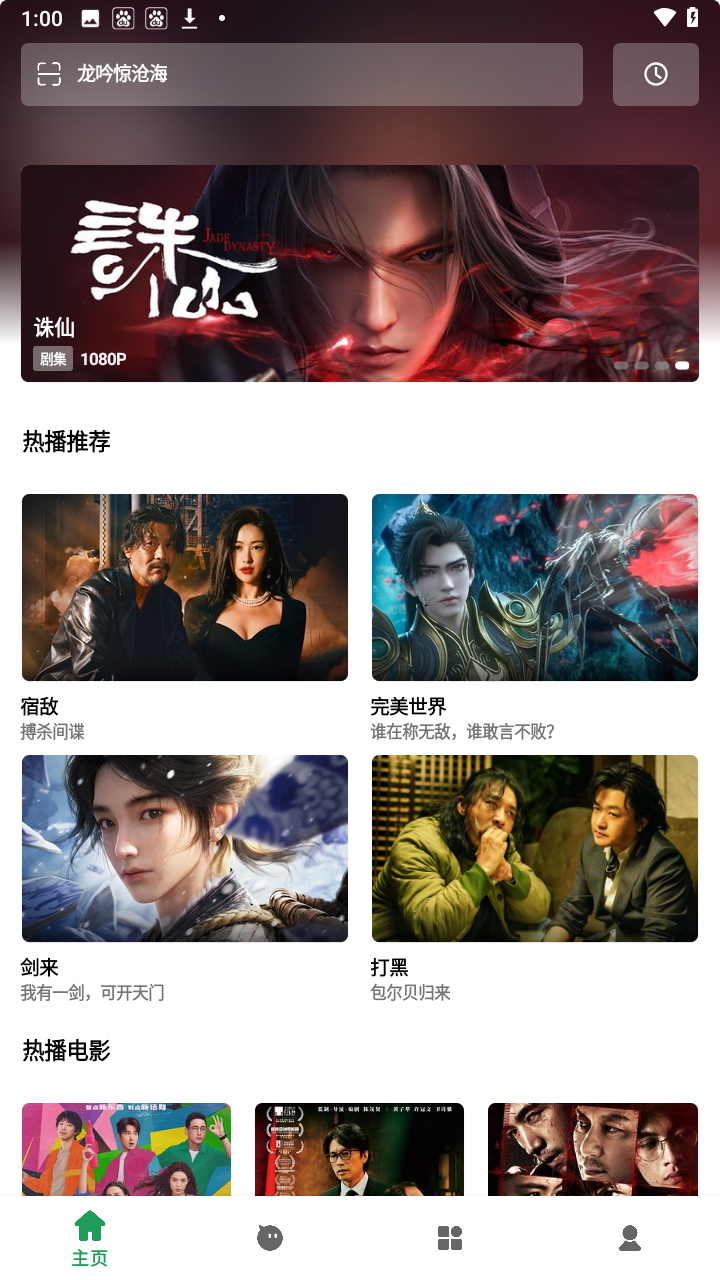
Task: Tap the grid categories icon in bottom bar
Action: pyautogui.click(x=450, y=1237)
